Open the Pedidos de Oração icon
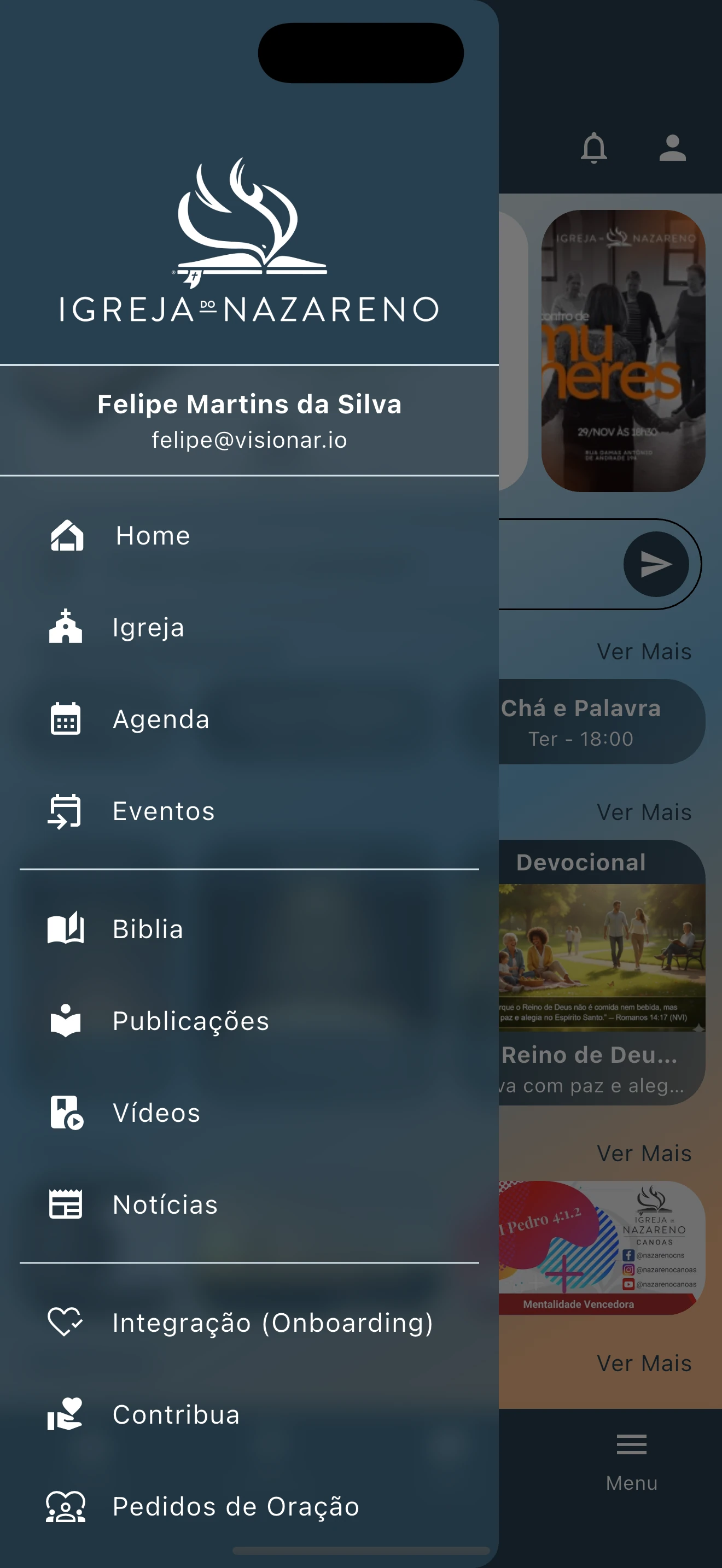Image resolution: width=722 pixels, height=1568 pixels. point(65,1507)
